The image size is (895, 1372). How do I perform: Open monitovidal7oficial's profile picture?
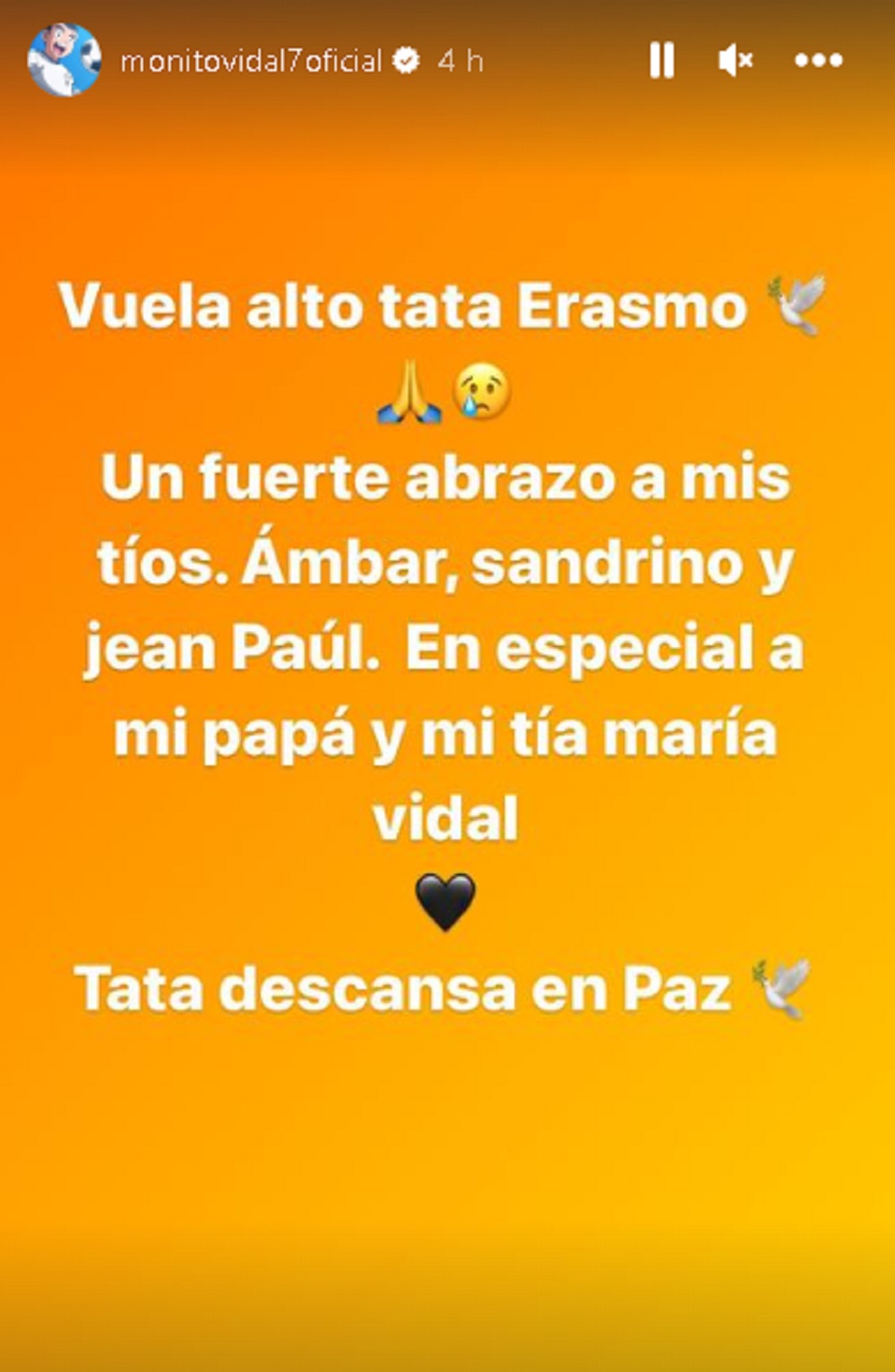pos(64,60)
